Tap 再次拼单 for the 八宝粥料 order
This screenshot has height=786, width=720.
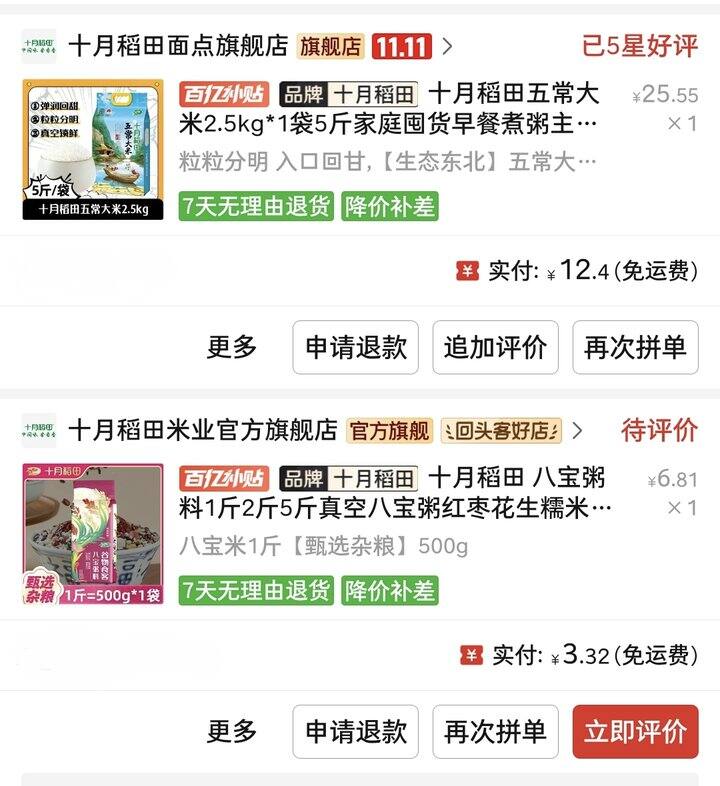click(x=495, y=731)
